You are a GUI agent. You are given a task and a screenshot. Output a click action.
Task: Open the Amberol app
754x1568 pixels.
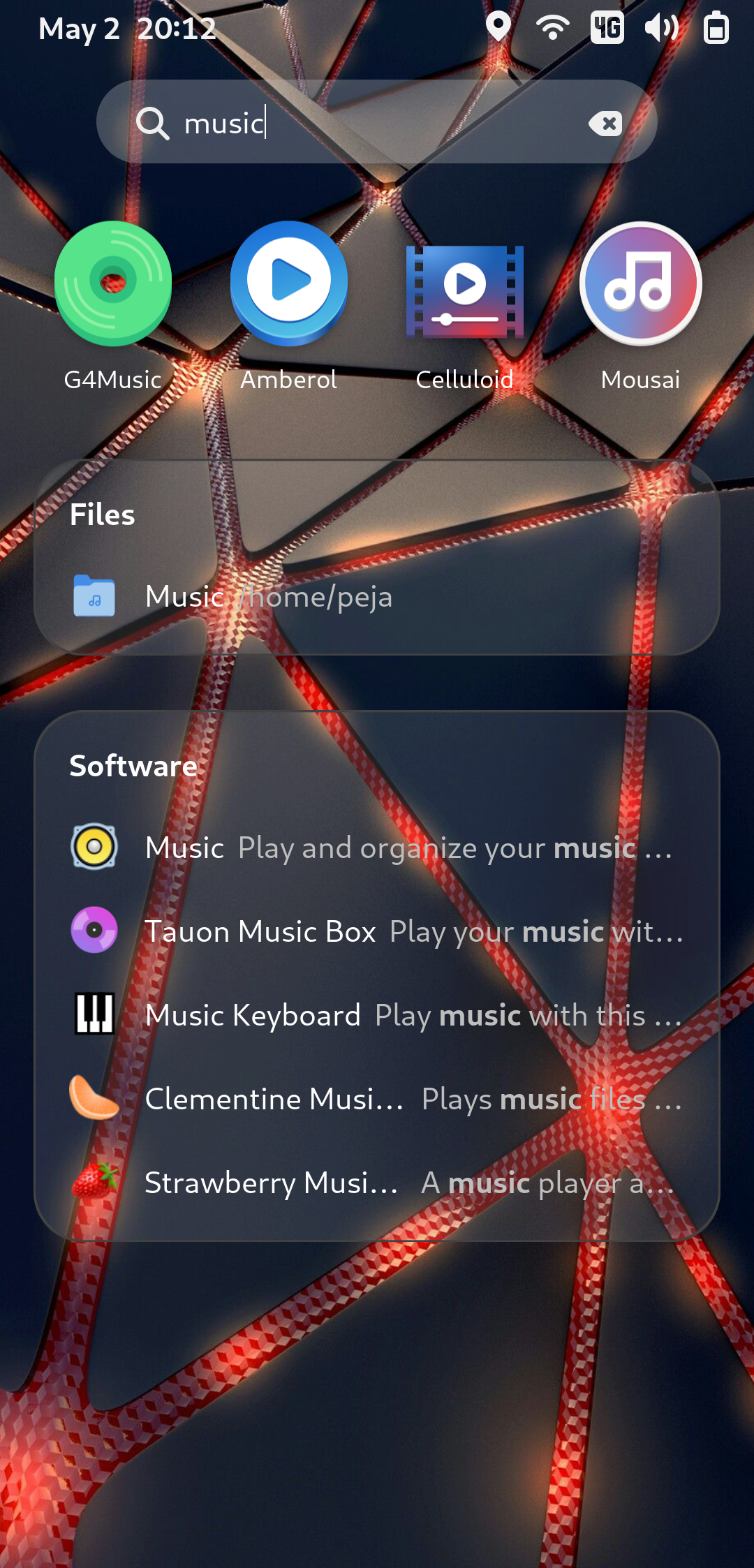point(289,306)
